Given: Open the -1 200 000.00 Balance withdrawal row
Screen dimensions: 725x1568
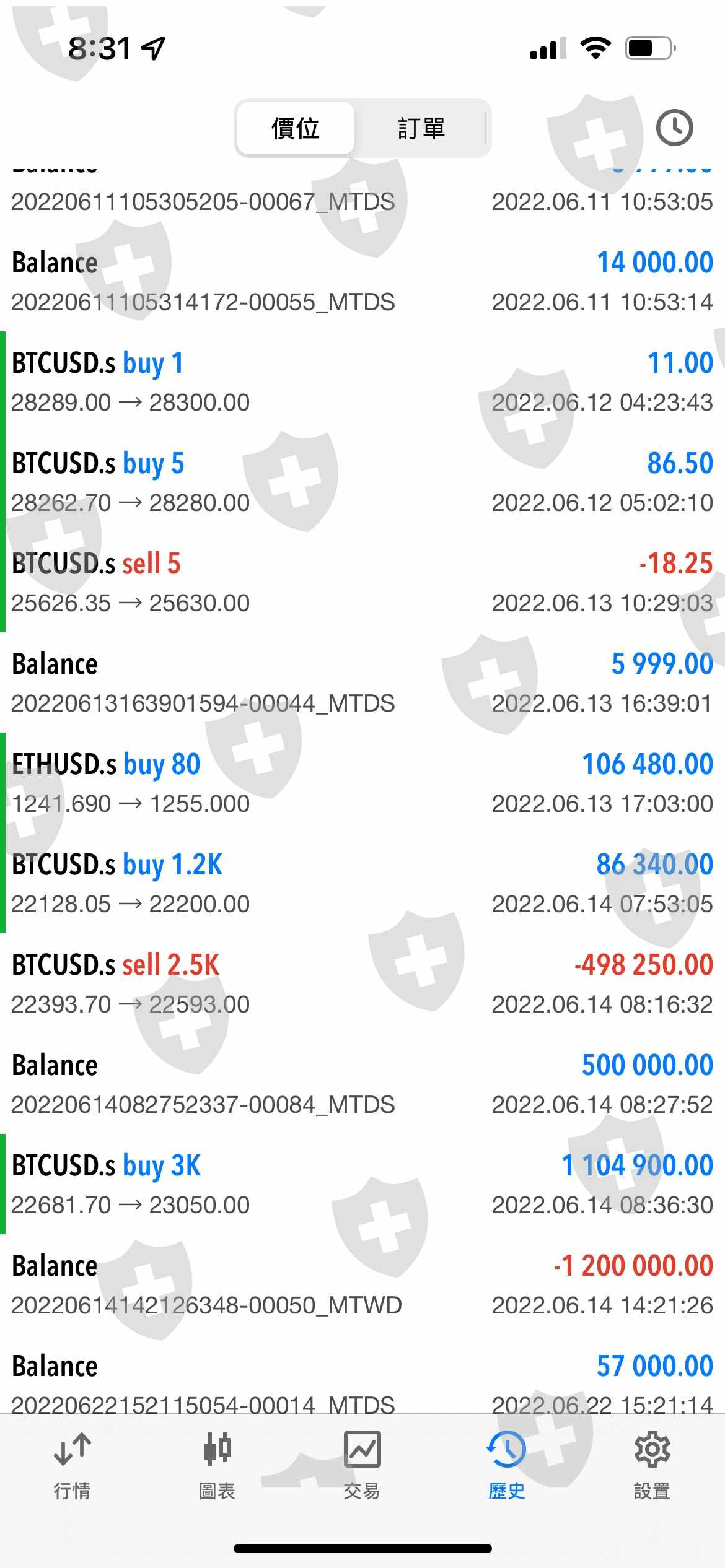Looking at the screenshot, I should pyautogui.click(x=362, y=1285).
